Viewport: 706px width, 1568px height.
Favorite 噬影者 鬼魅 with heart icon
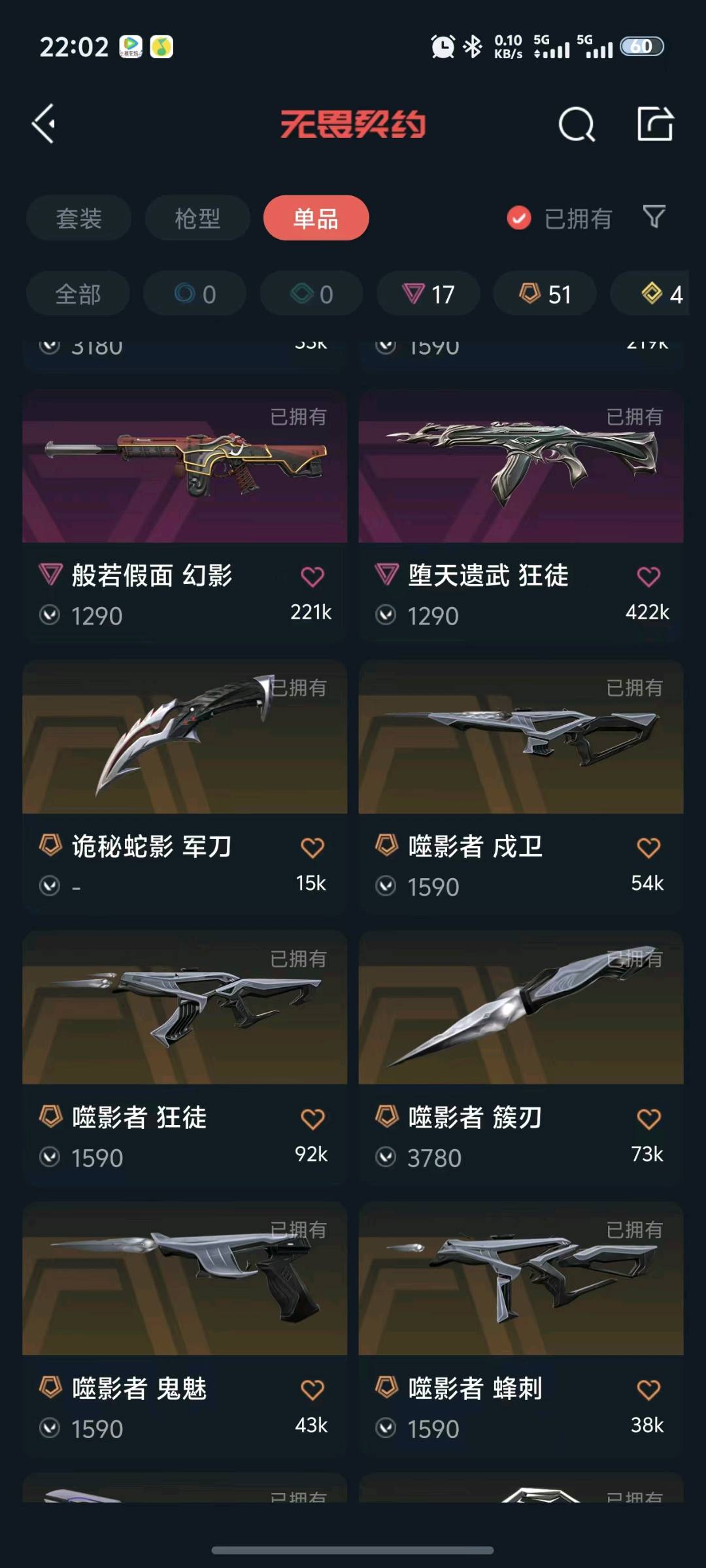pos(312,1389)
